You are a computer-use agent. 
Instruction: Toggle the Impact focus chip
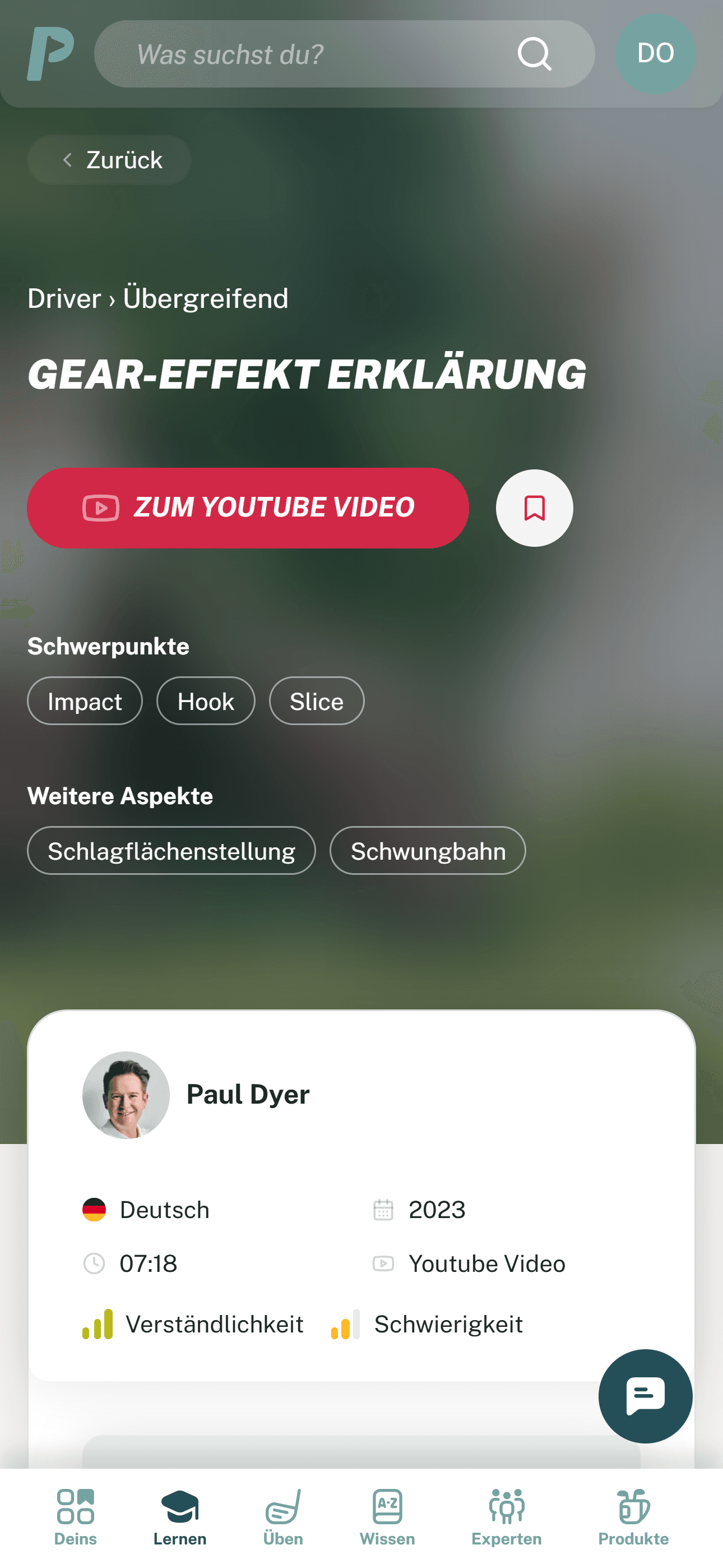pos(85,700)
